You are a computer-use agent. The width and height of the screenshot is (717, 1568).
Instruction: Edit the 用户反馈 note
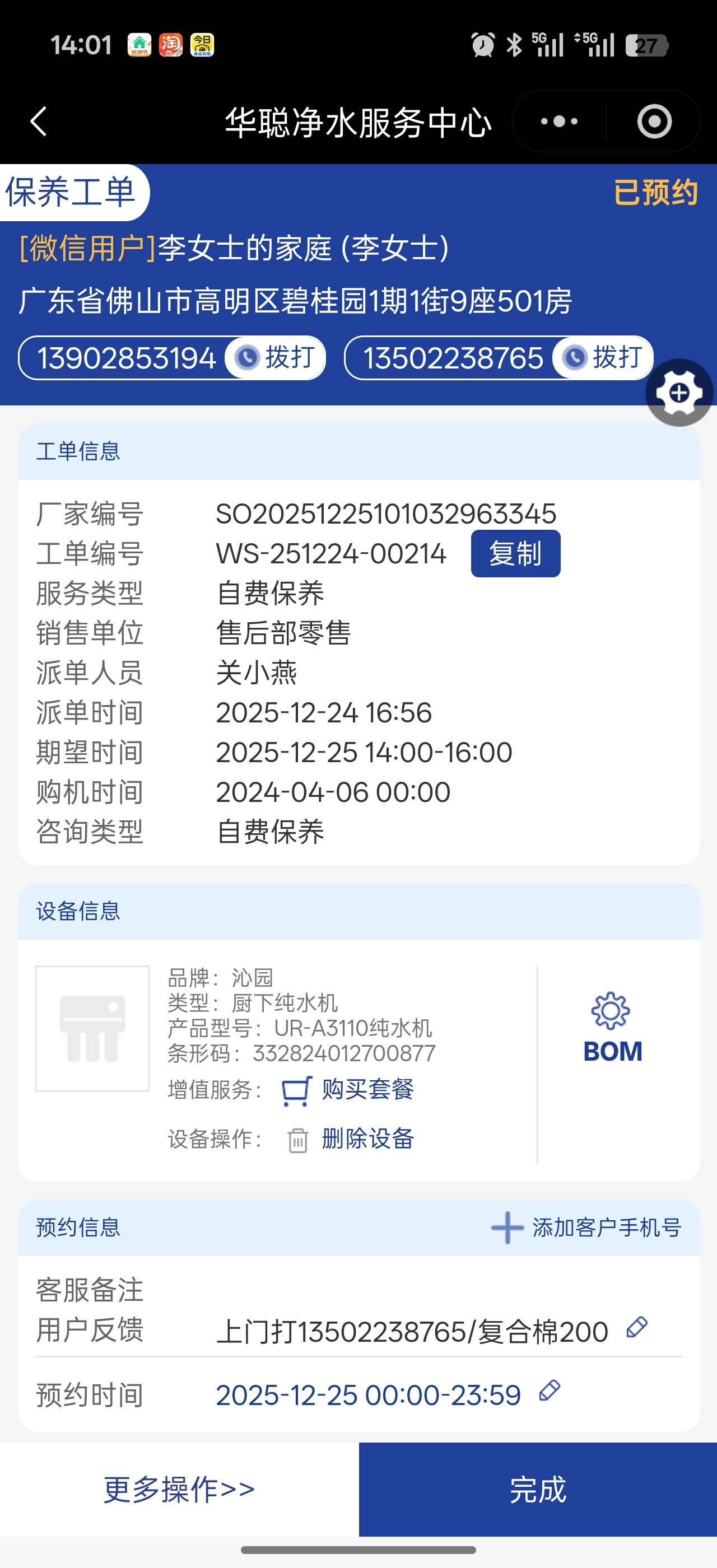click(637, 1328)
